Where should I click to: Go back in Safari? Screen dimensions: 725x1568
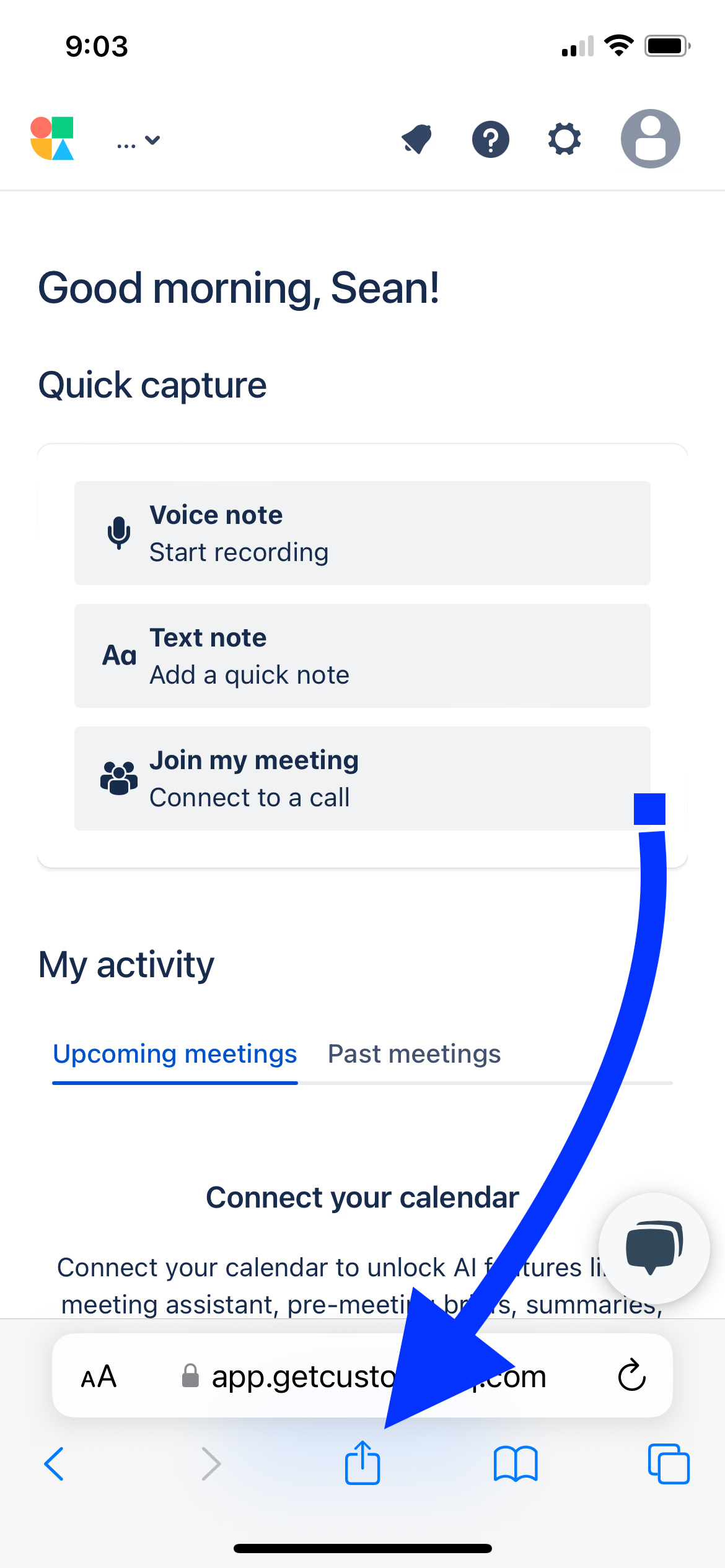point(55,1464)
